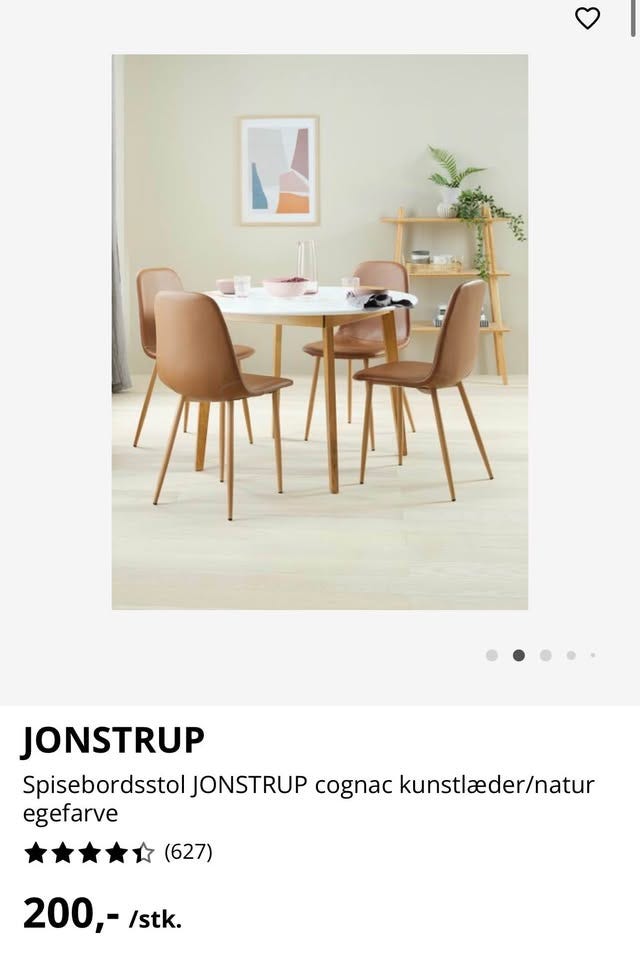Open the 627 customer reviews rating
The height and width of the screenshot is (960, 640).
[118, 852]
